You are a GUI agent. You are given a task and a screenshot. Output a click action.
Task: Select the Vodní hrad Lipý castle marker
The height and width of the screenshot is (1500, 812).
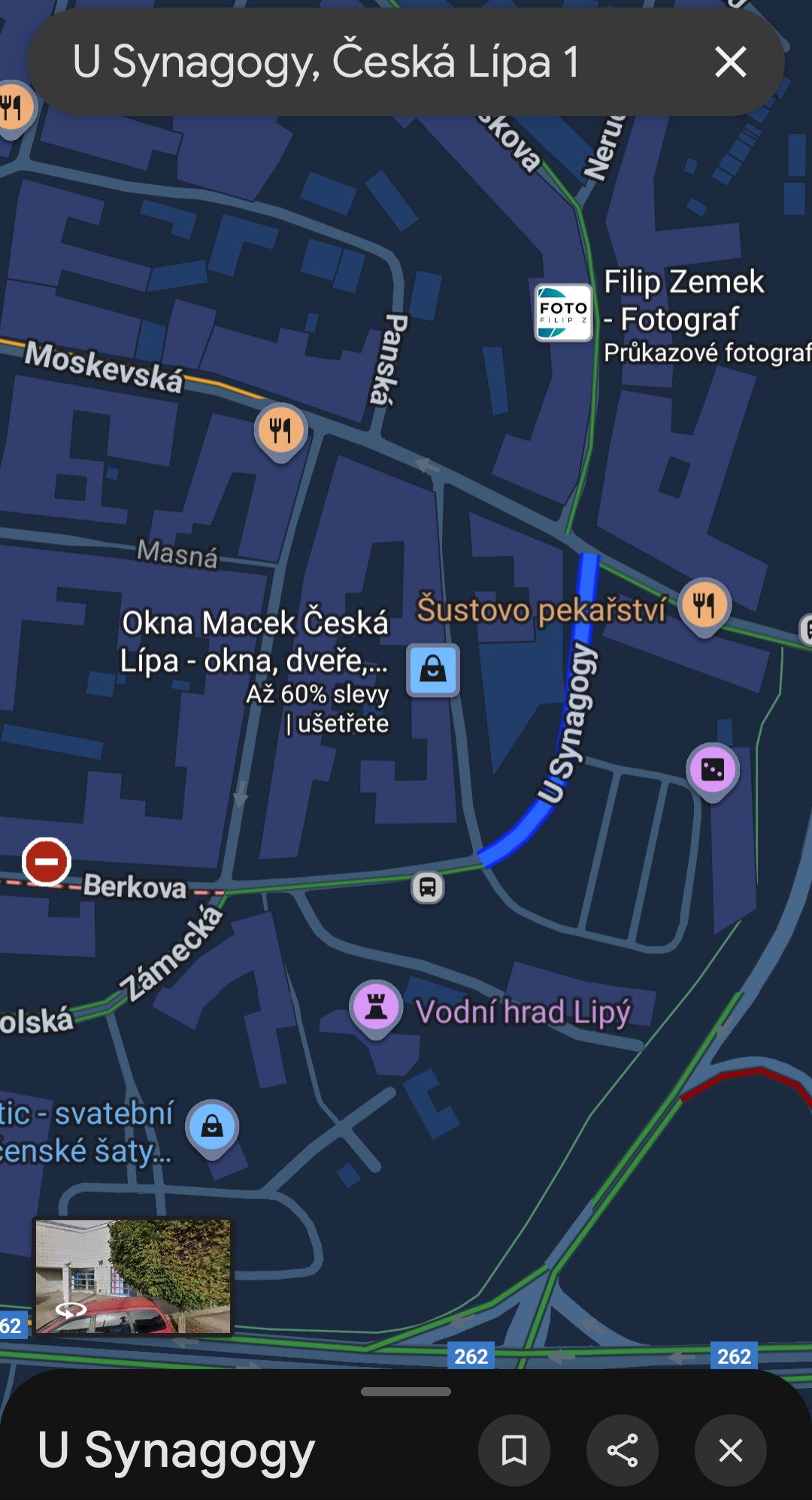pyautogui.click(x=376, y=1007)
